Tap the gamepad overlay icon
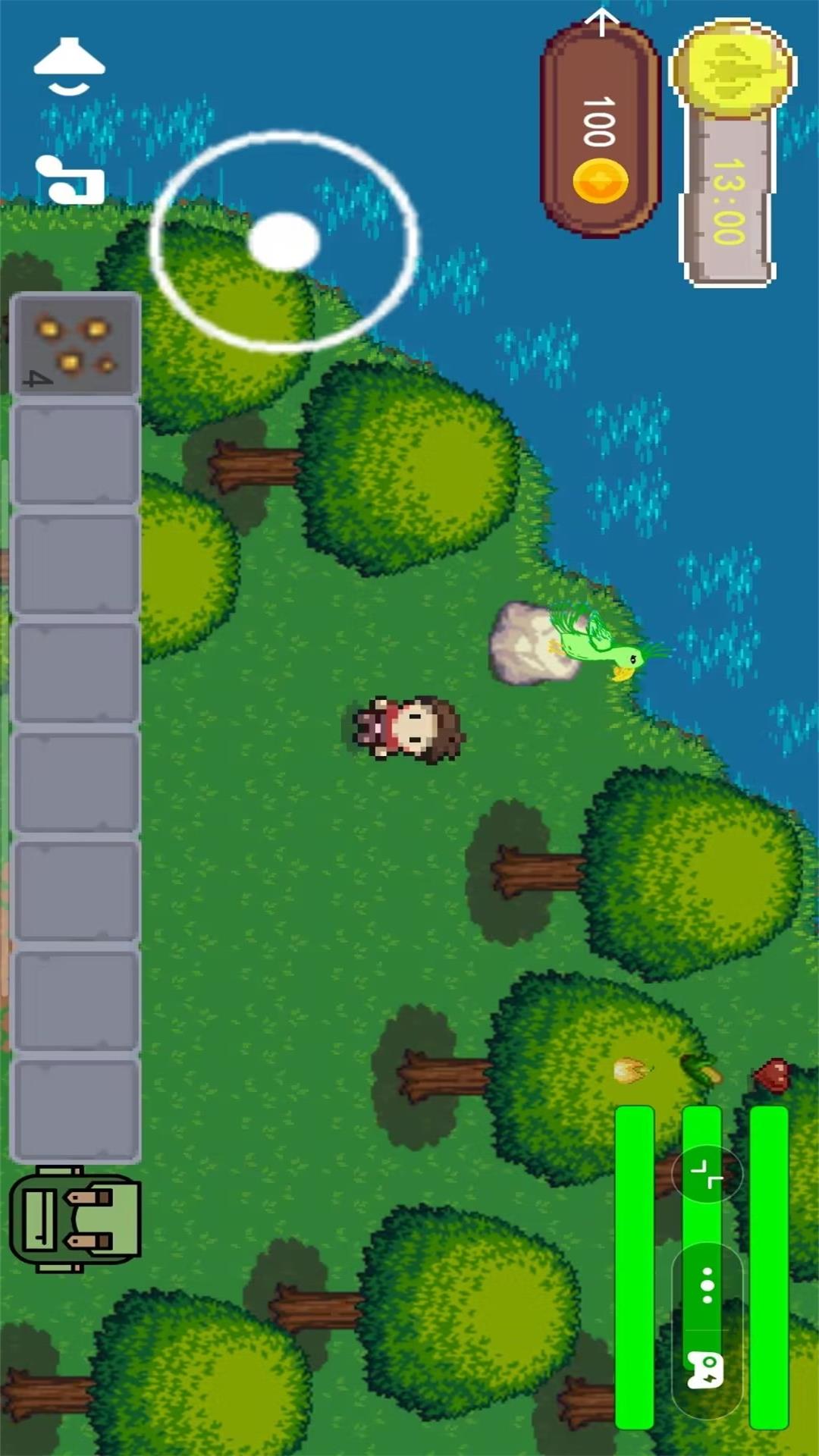This screenshot has height=1456, width=819. click(705, 1371)
